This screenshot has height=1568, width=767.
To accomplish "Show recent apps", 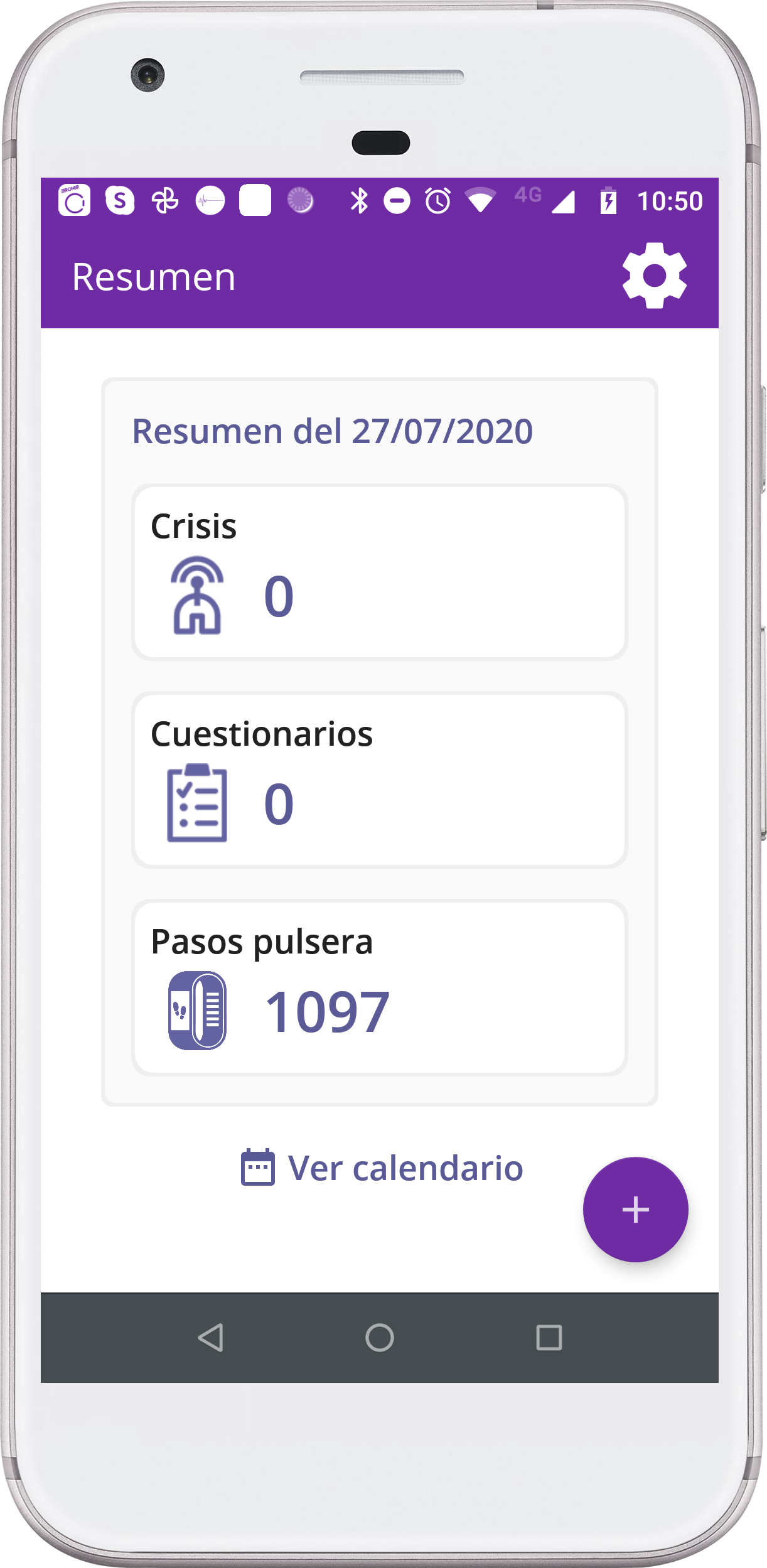I will coord(549,1337).
